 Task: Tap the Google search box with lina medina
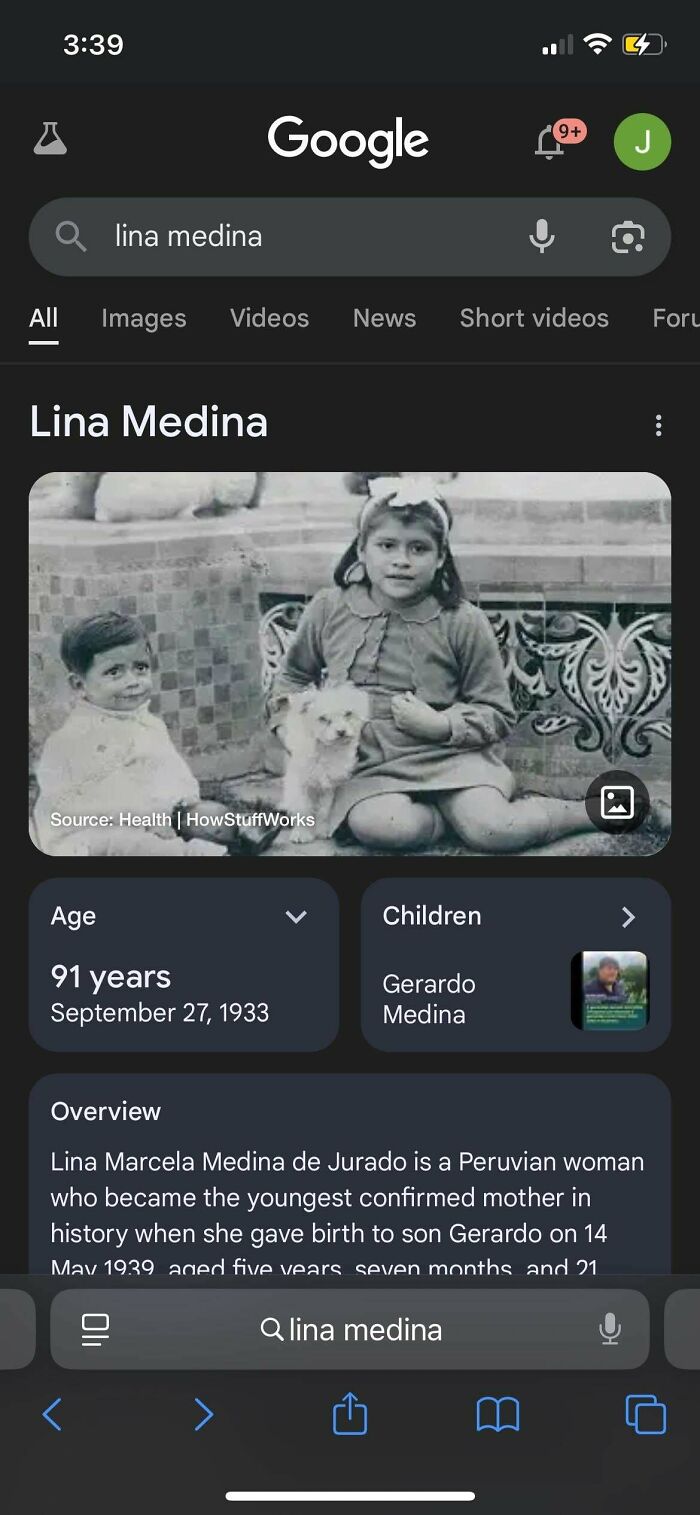[x=300, y=237]
